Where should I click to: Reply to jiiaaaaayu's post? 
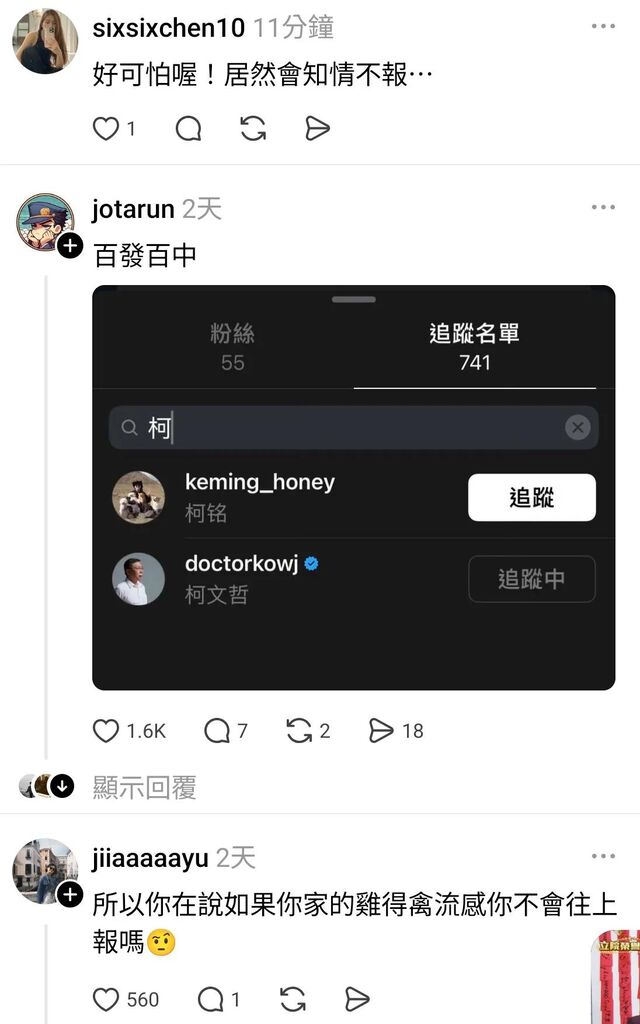click(x=210, y=999)
